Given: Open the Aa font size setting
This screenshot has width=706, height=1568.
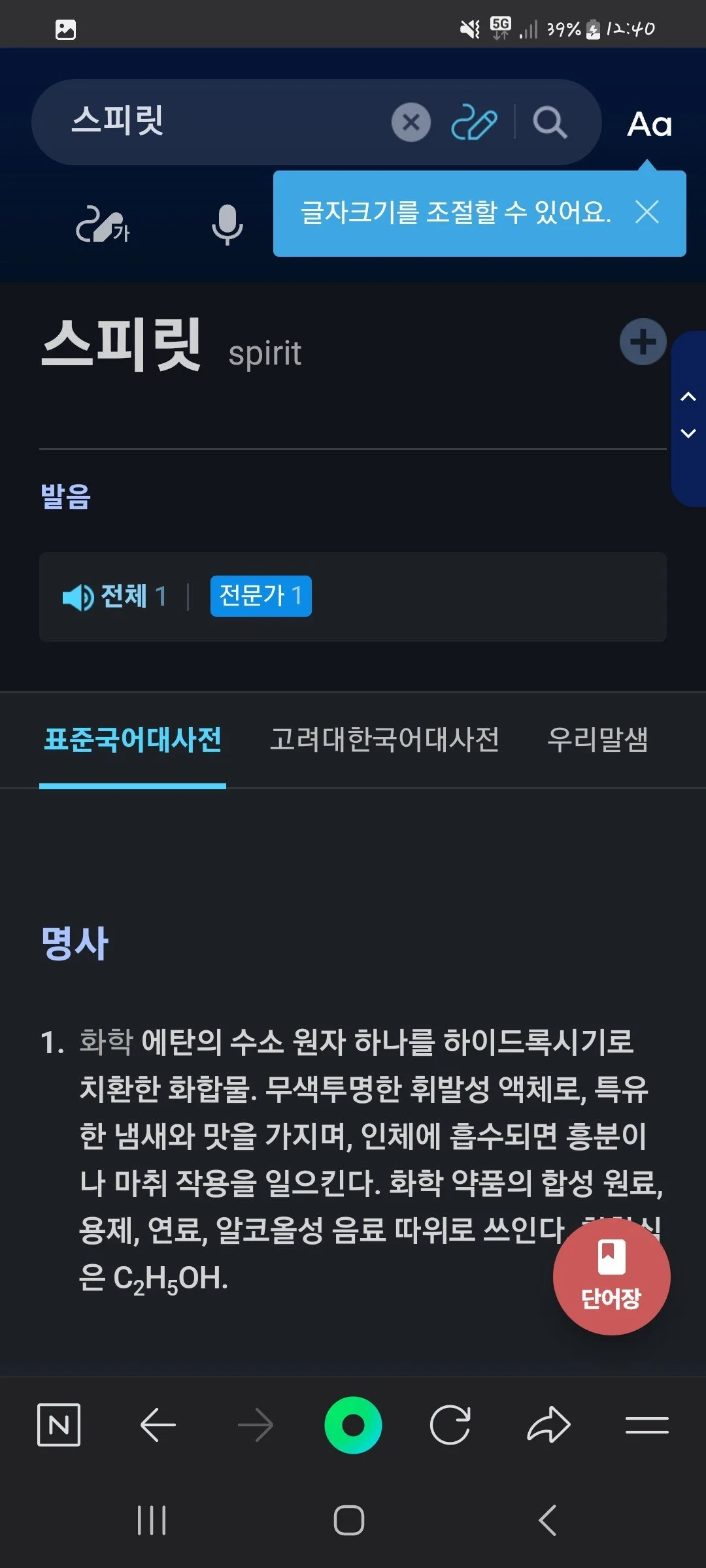Looking at the screenshot, I should [649, 124].
